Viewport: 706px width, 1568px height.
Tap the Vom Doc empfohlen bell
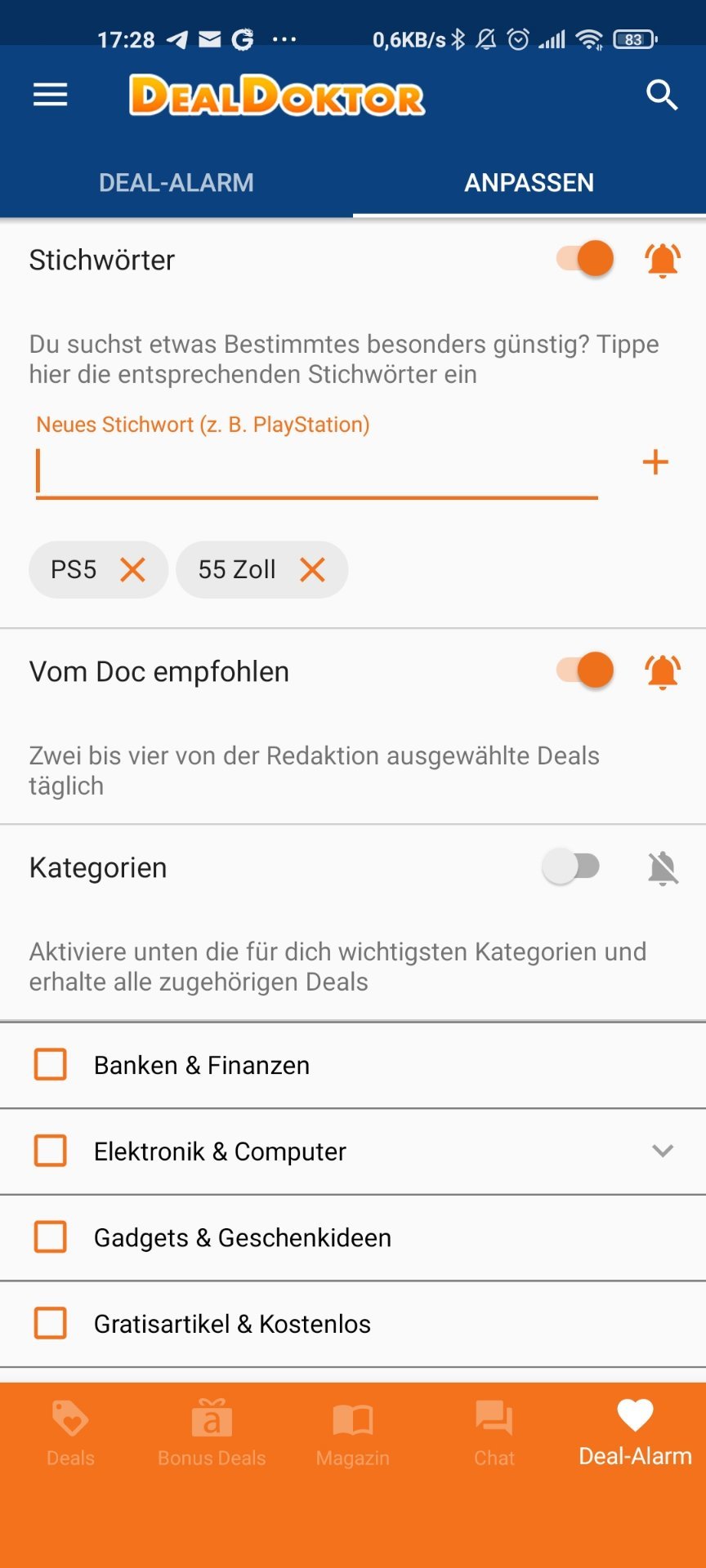click(663, 672)
